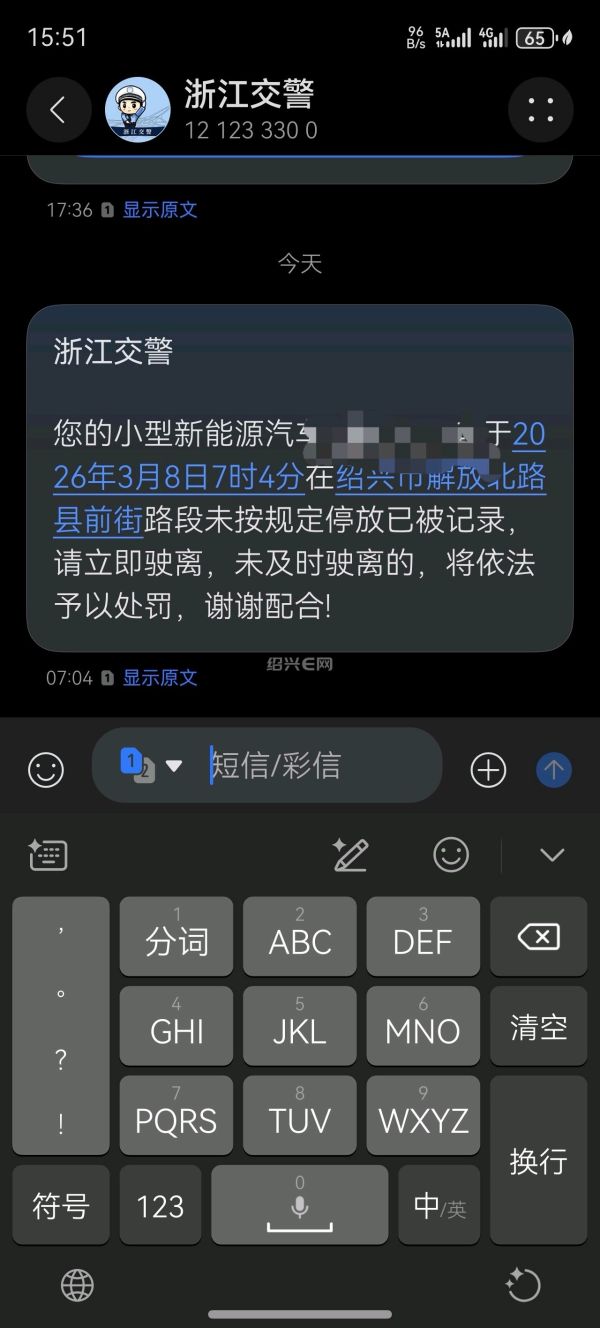
Task: Tap the 换行 newline key
Action: coord(538,1160)
